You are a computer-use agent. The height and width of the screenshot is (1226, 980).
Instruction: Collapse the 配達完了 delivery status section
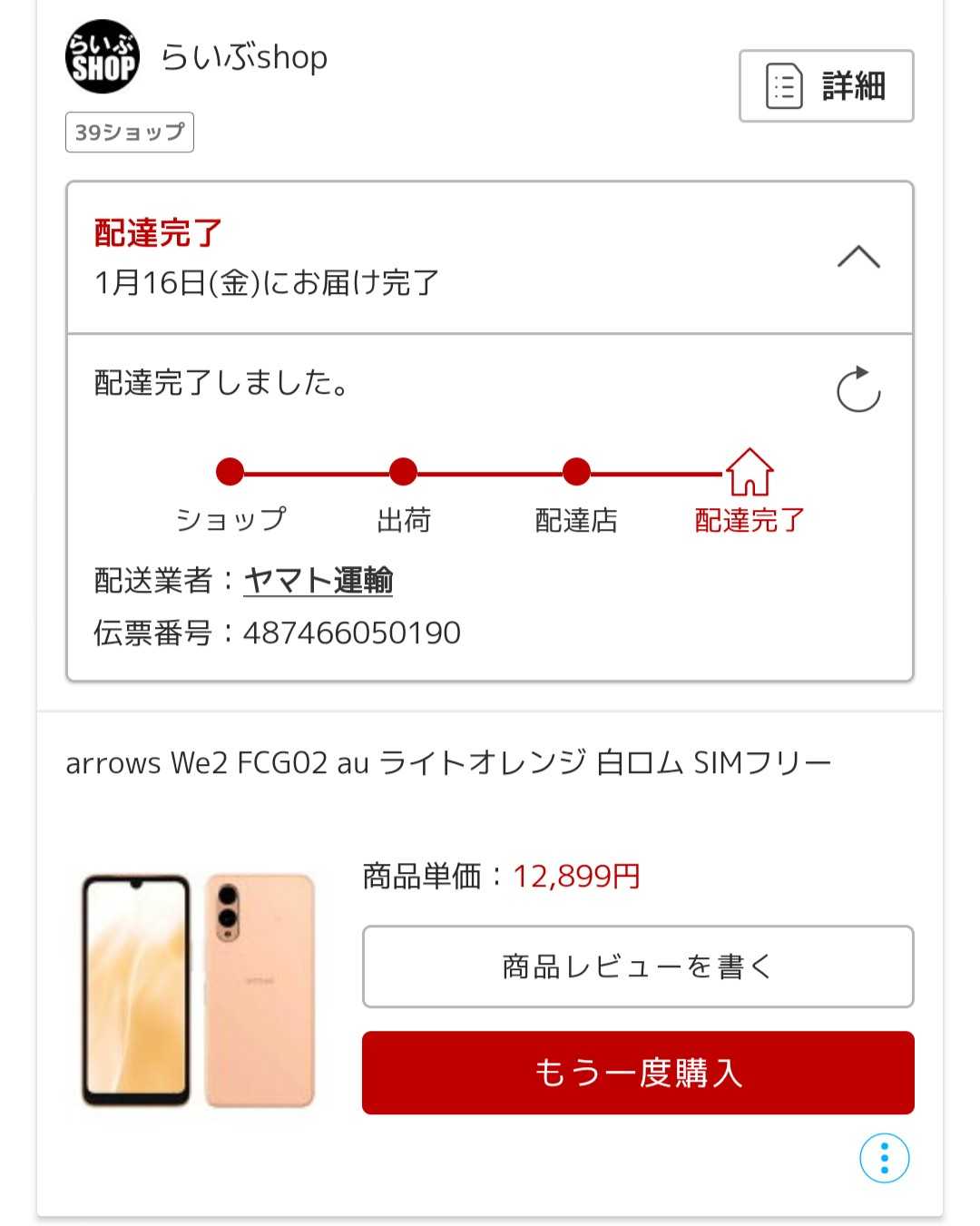[x=858, y=258]
